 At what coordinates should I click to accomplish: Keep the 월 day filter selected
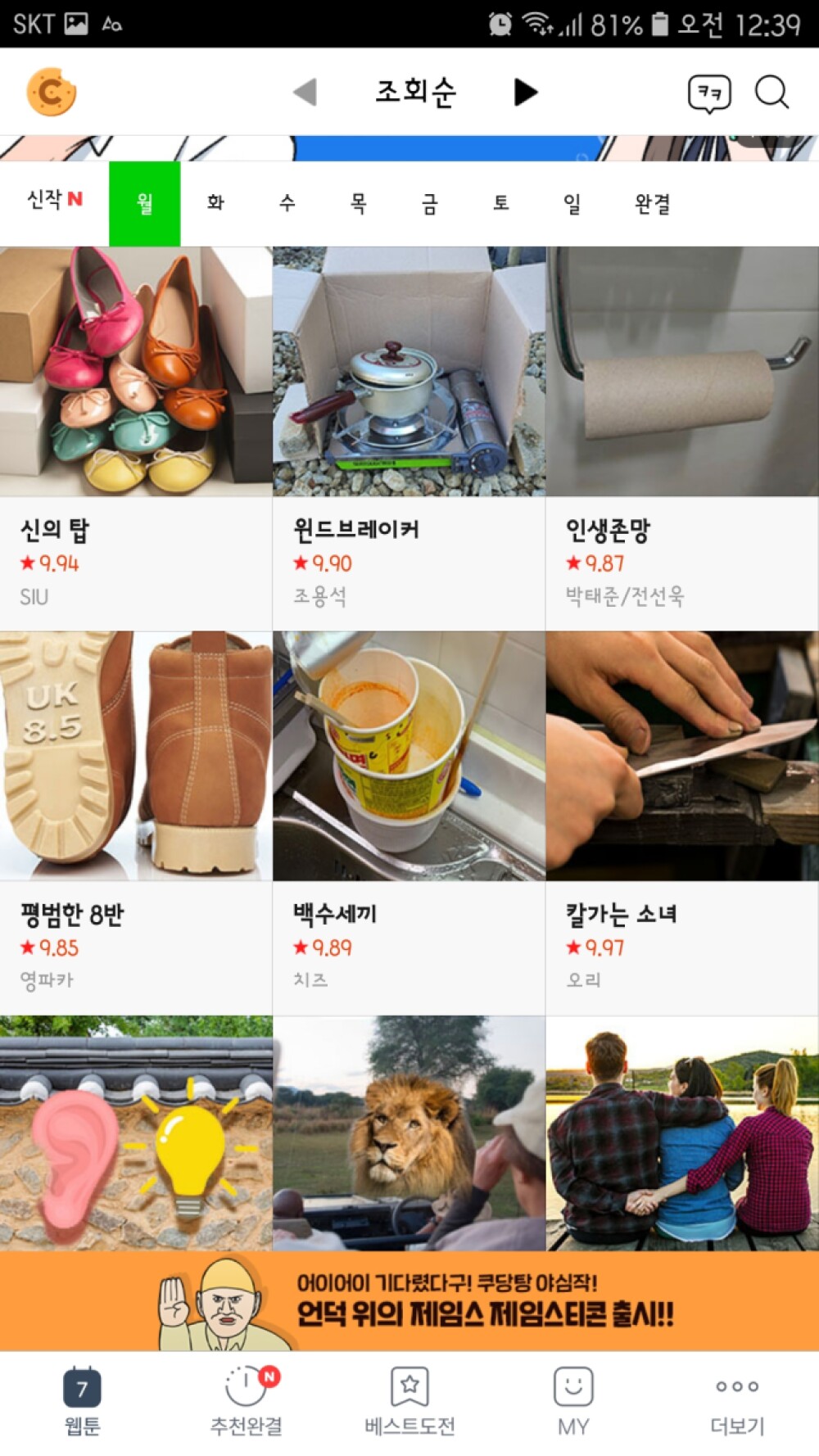tap(143, 203)
